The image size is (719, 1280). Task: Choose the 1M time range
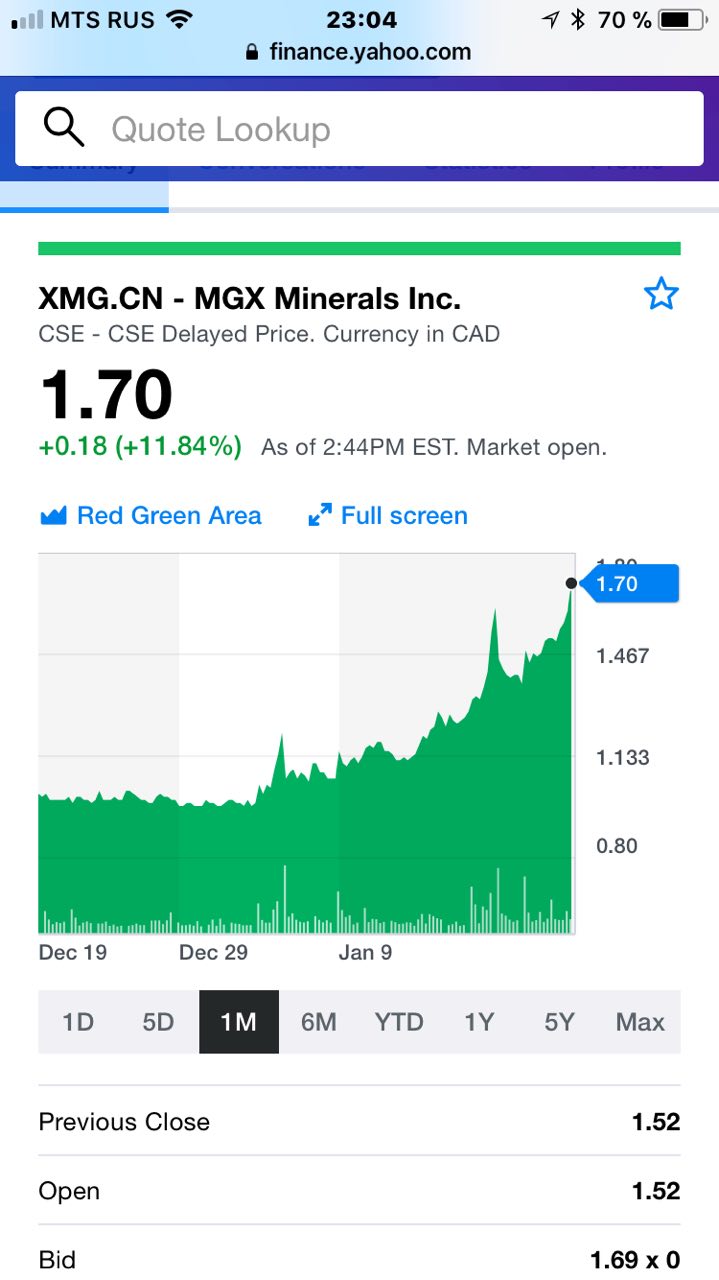[238, 1022]
